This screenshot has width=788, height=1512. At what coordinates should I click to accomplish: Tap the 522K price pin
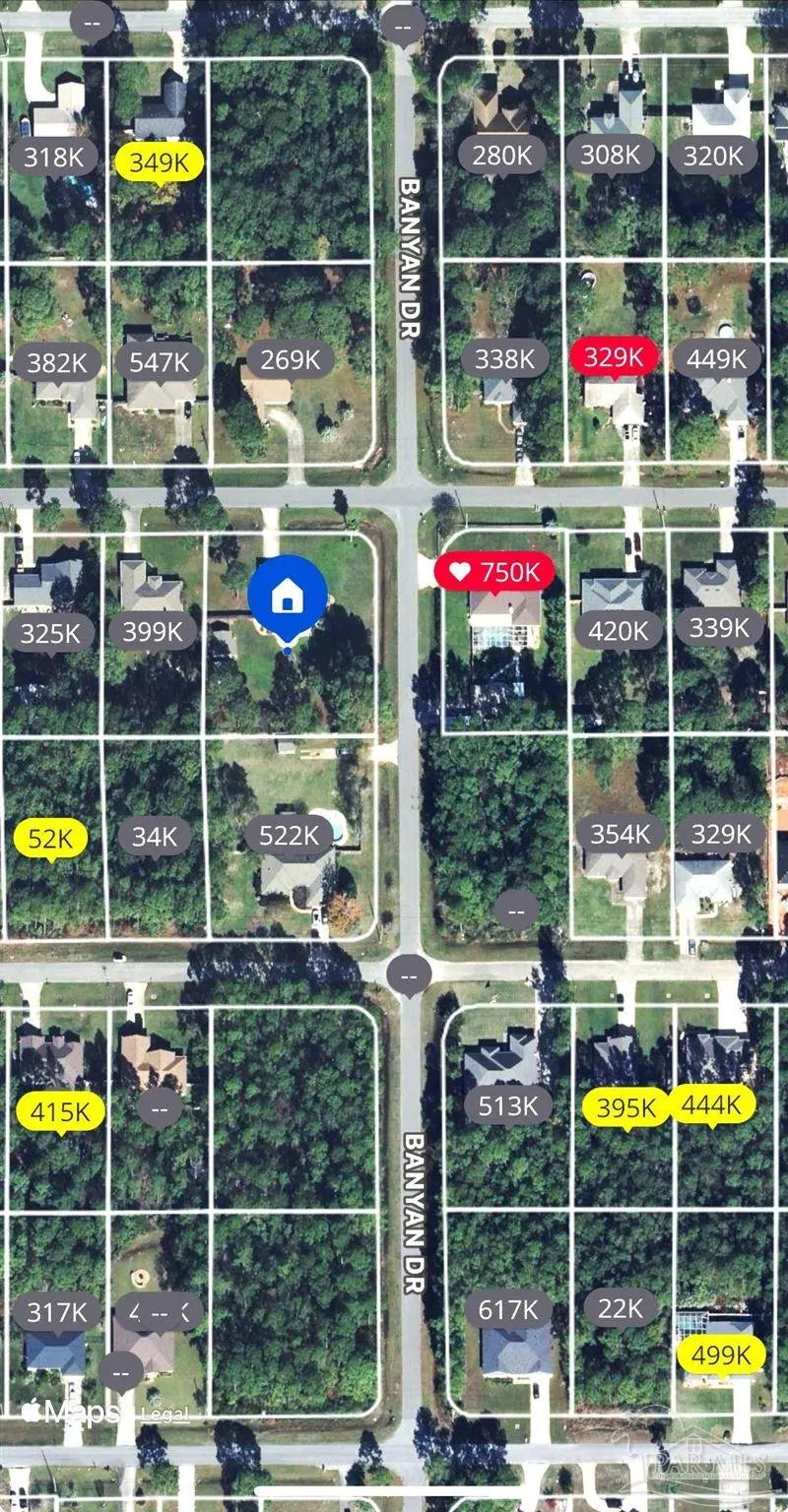(x=290, y=836)
